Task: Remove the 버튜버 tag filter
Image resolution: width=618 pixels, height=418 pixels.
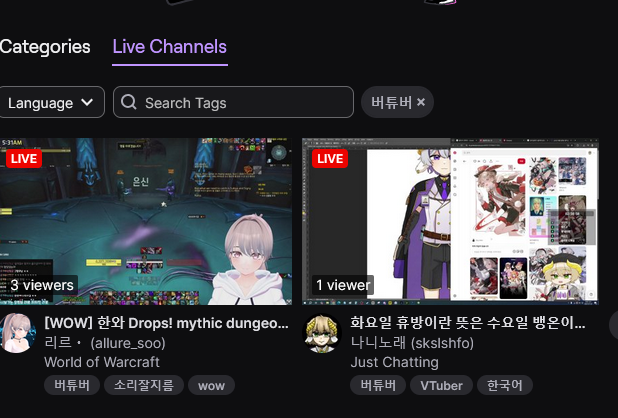Action: pos(421,102)
